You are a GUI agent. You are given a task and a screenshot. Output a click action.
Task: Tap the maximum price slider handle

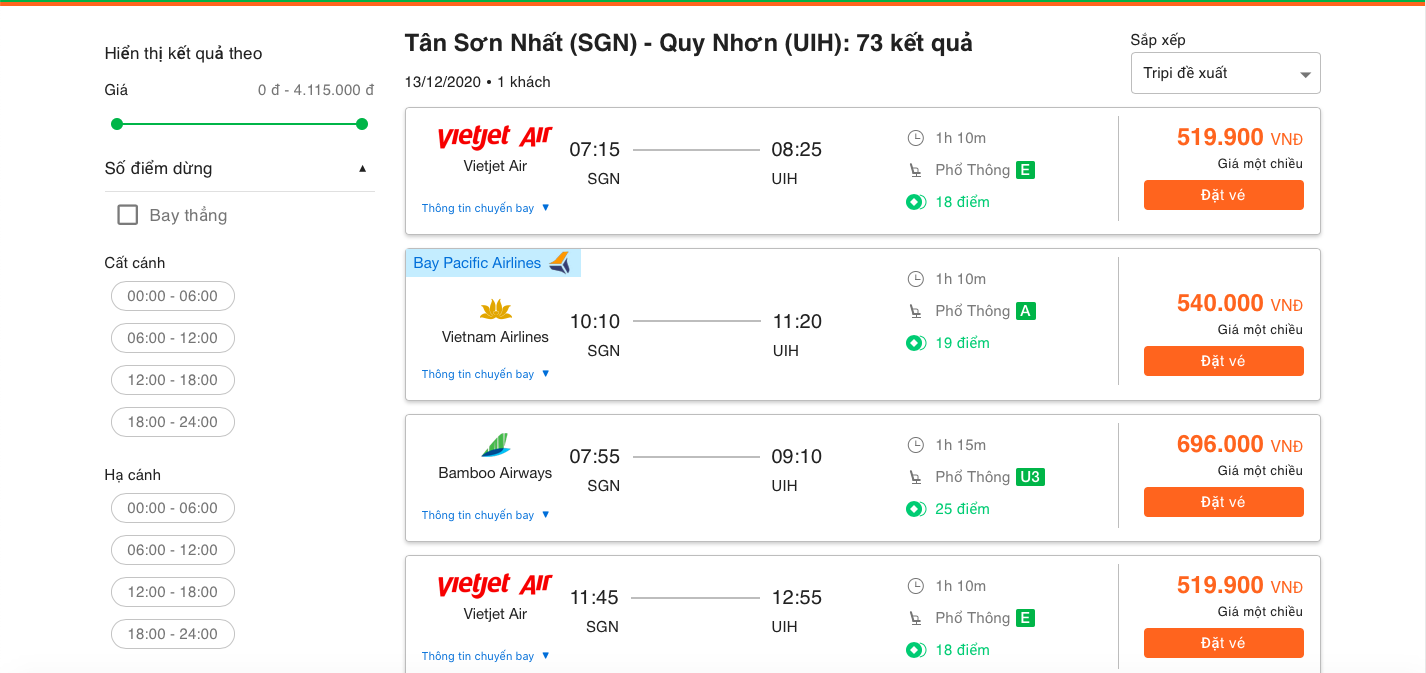click(362, 124)
